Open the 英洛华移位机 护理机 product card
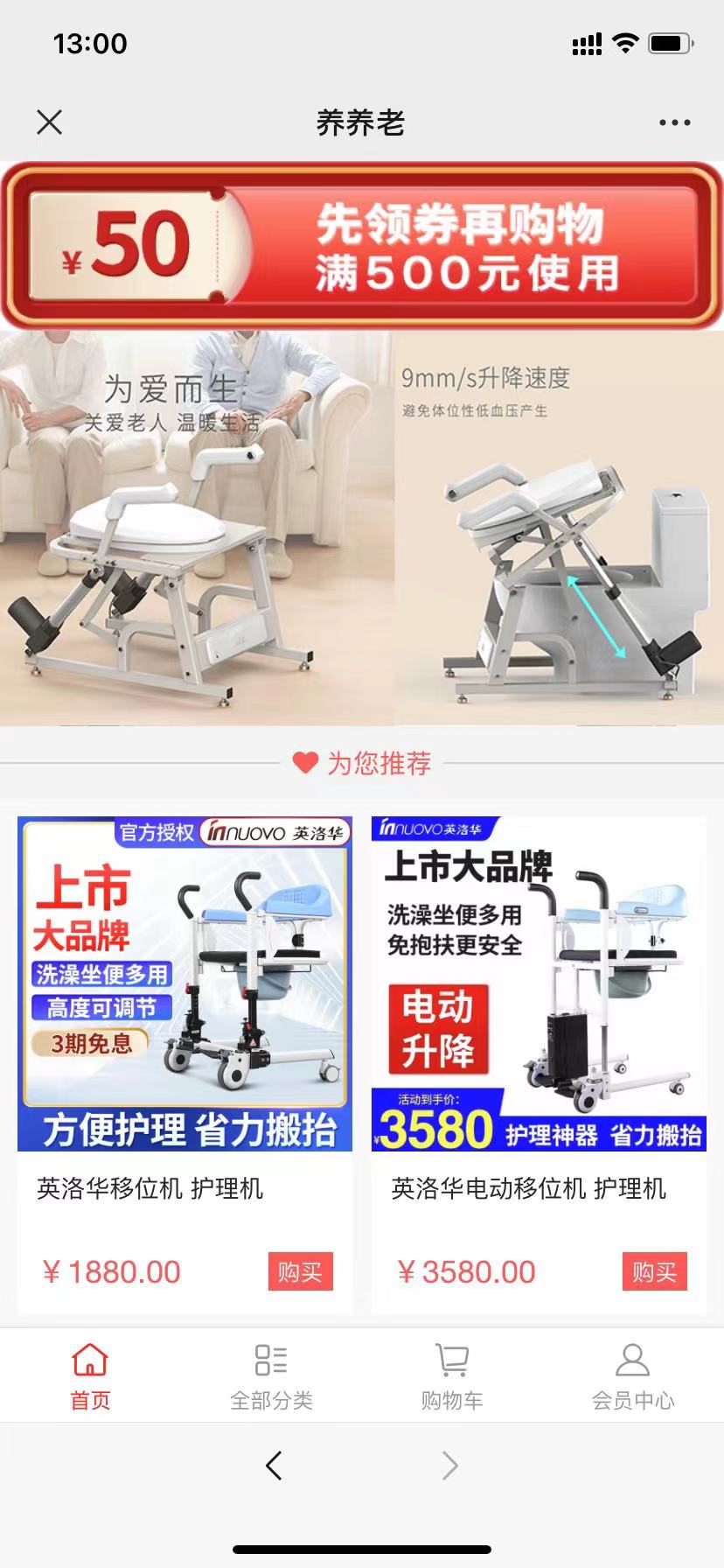Viewport: 724px width, 1568px height. [184, 984]
